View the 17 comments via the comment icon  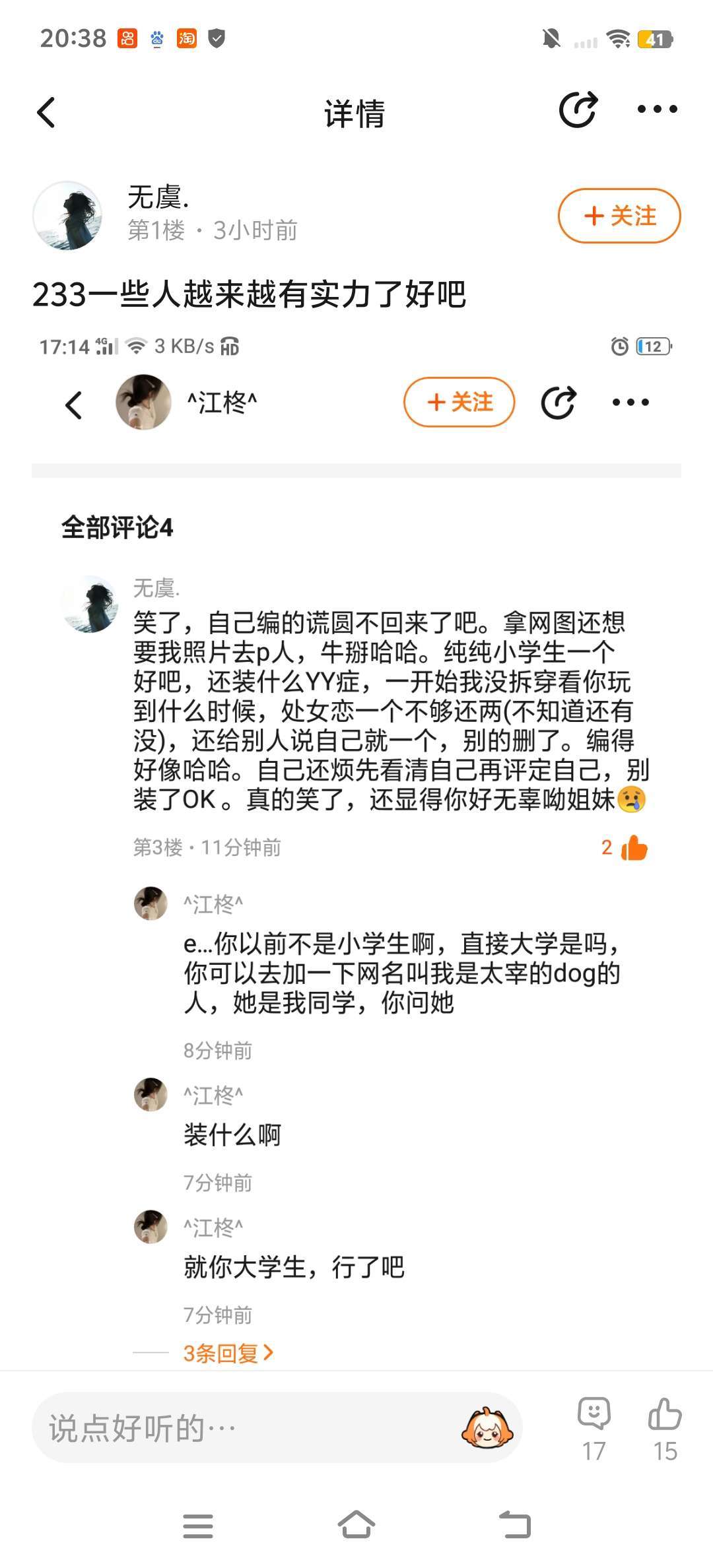coord(594,1429)
